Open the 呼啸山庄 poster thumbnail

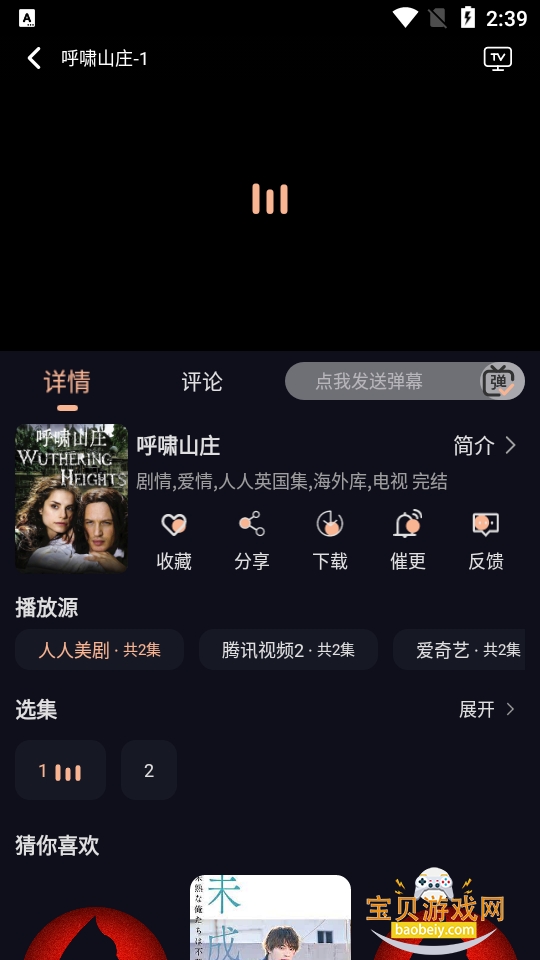point(72,498)
